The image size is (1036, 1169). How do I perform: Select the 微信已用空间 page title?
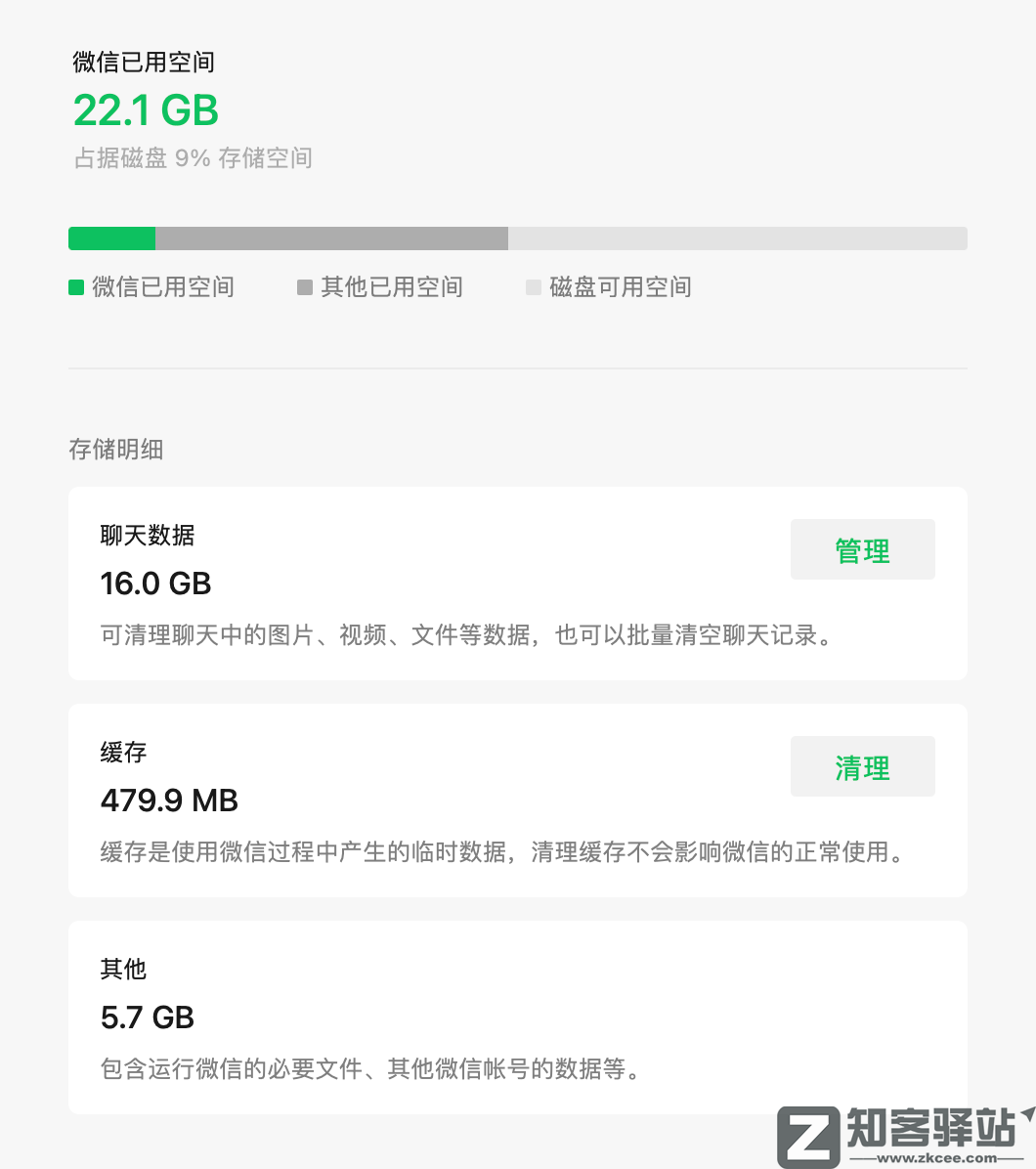[x=143, y=62]
